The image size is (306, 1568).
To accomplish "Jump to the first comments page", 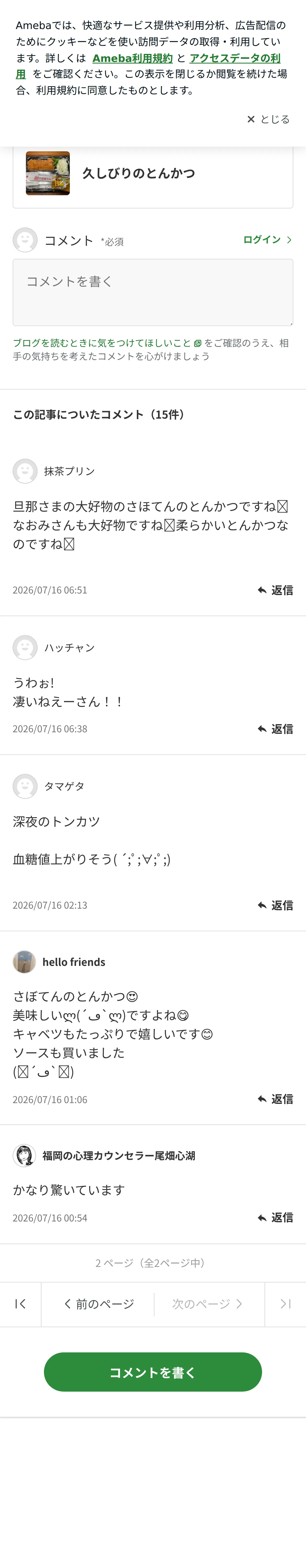I will coord(20,1303).
